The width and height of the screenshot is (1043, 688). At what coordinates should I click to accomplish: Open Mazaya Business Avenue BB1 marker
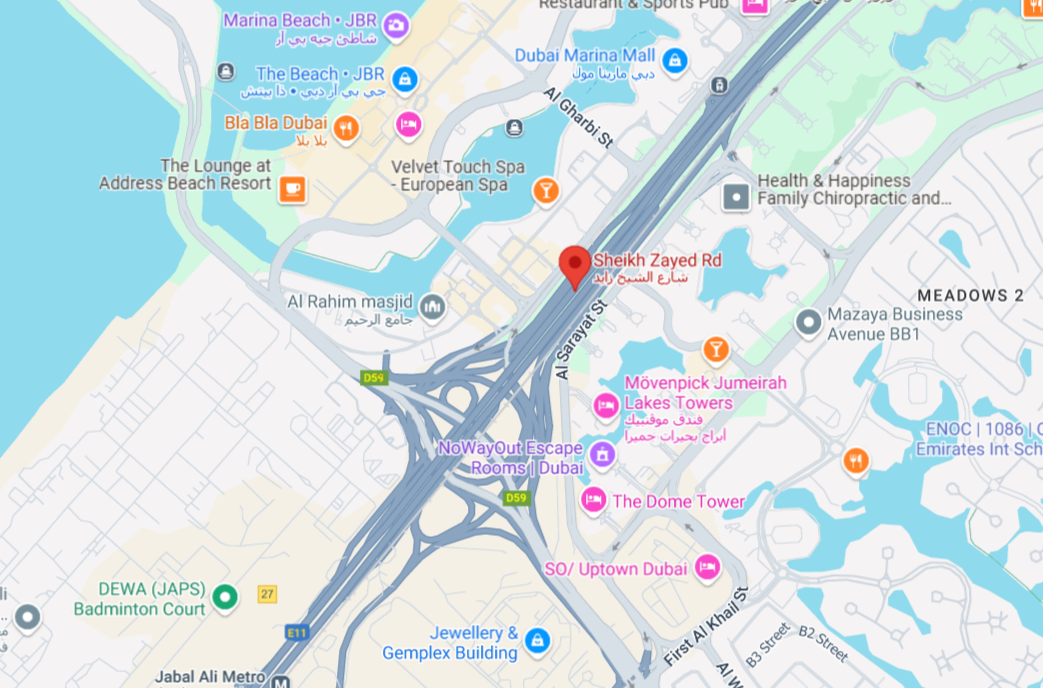pyautogui.click(x=808, y=322)
